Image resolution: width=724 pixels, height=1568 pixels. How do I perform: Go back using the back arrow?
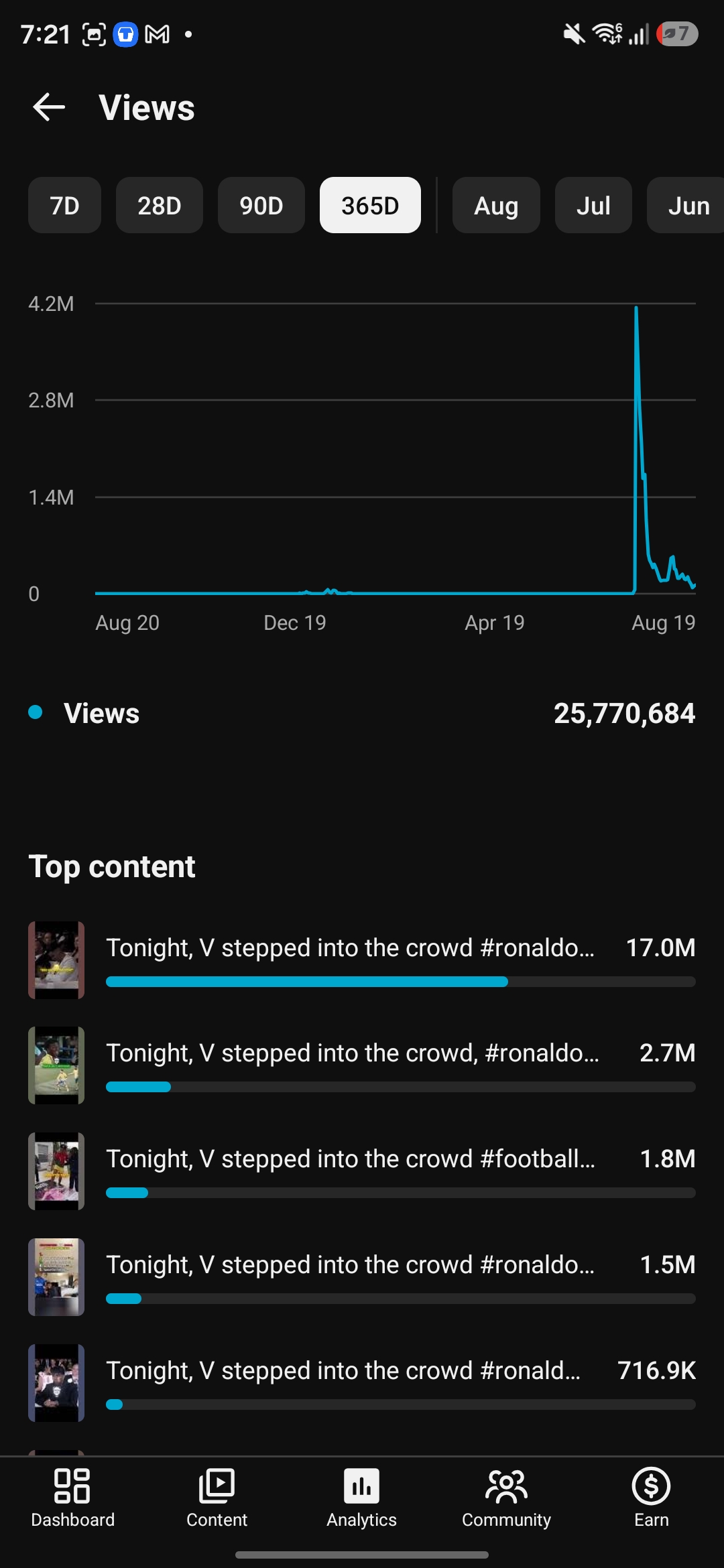[x=49, y=107]
